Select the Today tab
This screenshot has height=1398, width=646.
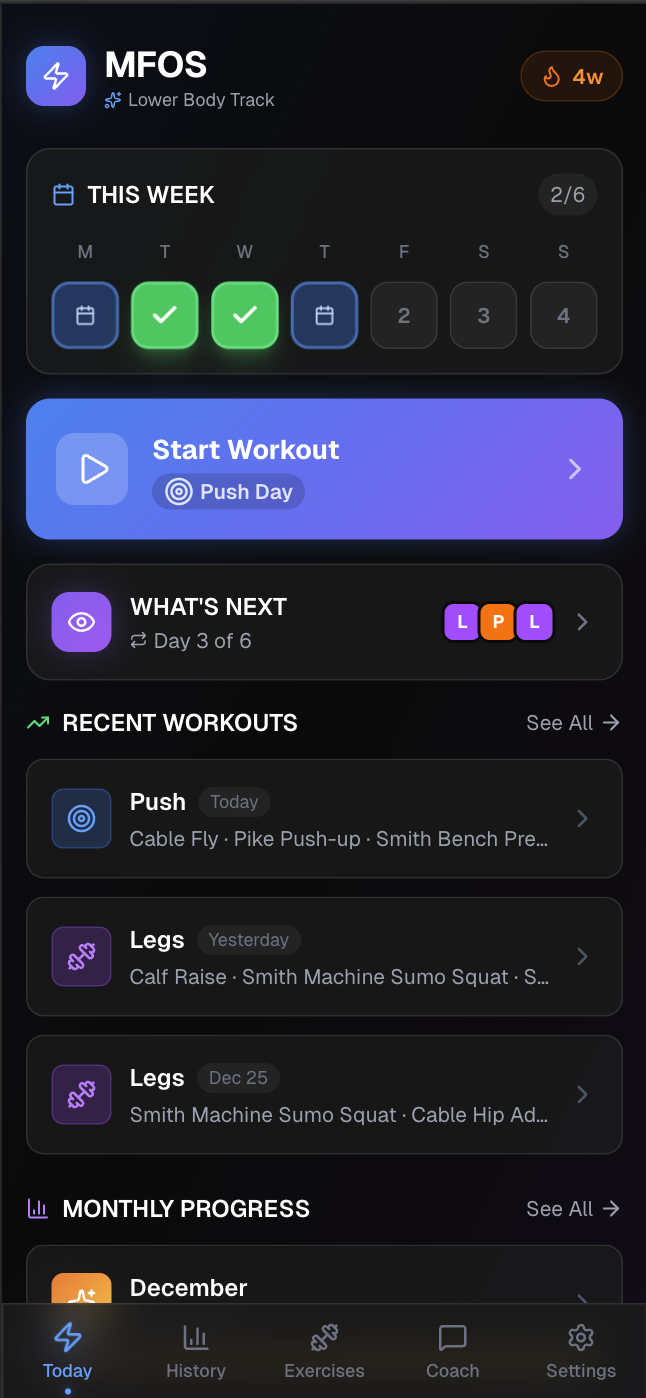click(67, 1351)
